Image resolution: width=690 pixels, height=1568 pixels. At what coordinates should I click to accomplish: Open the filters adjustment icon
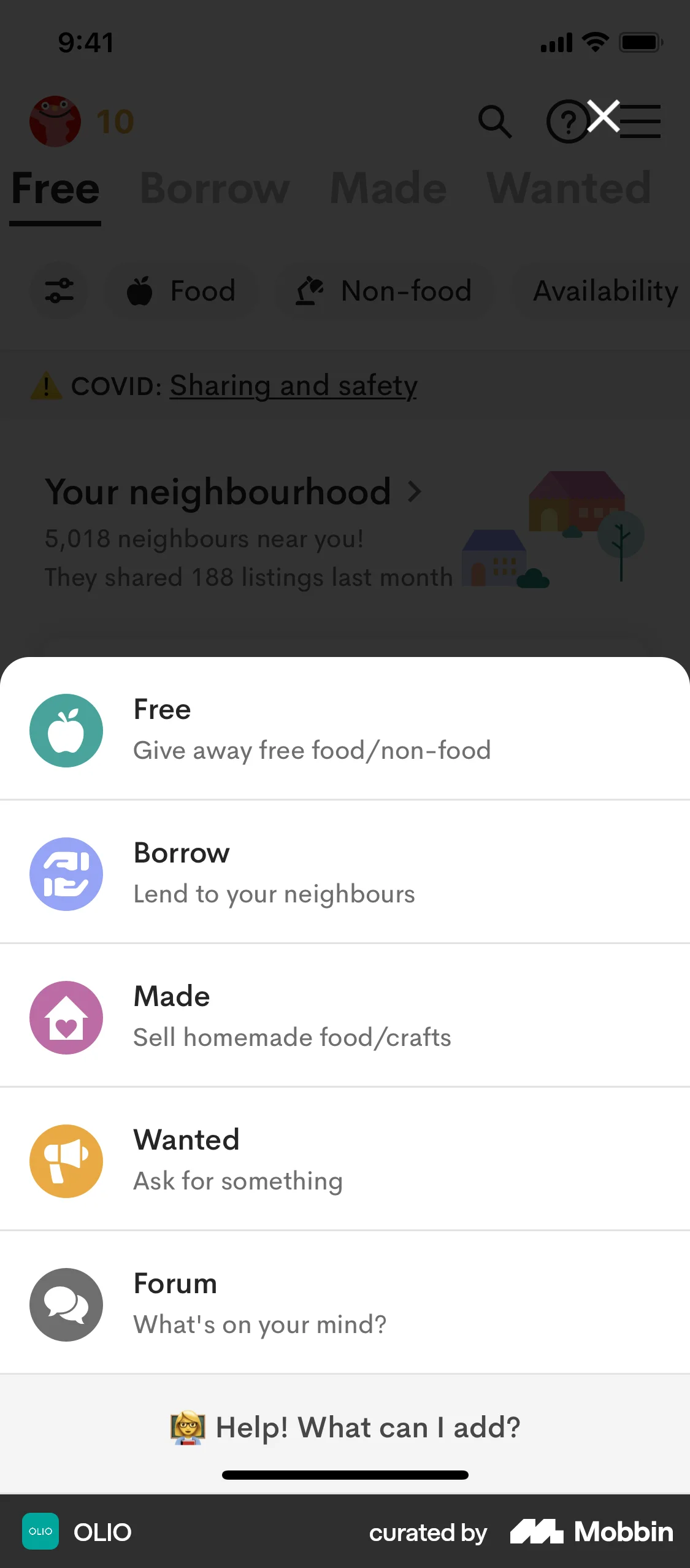[x=59, y=291]
